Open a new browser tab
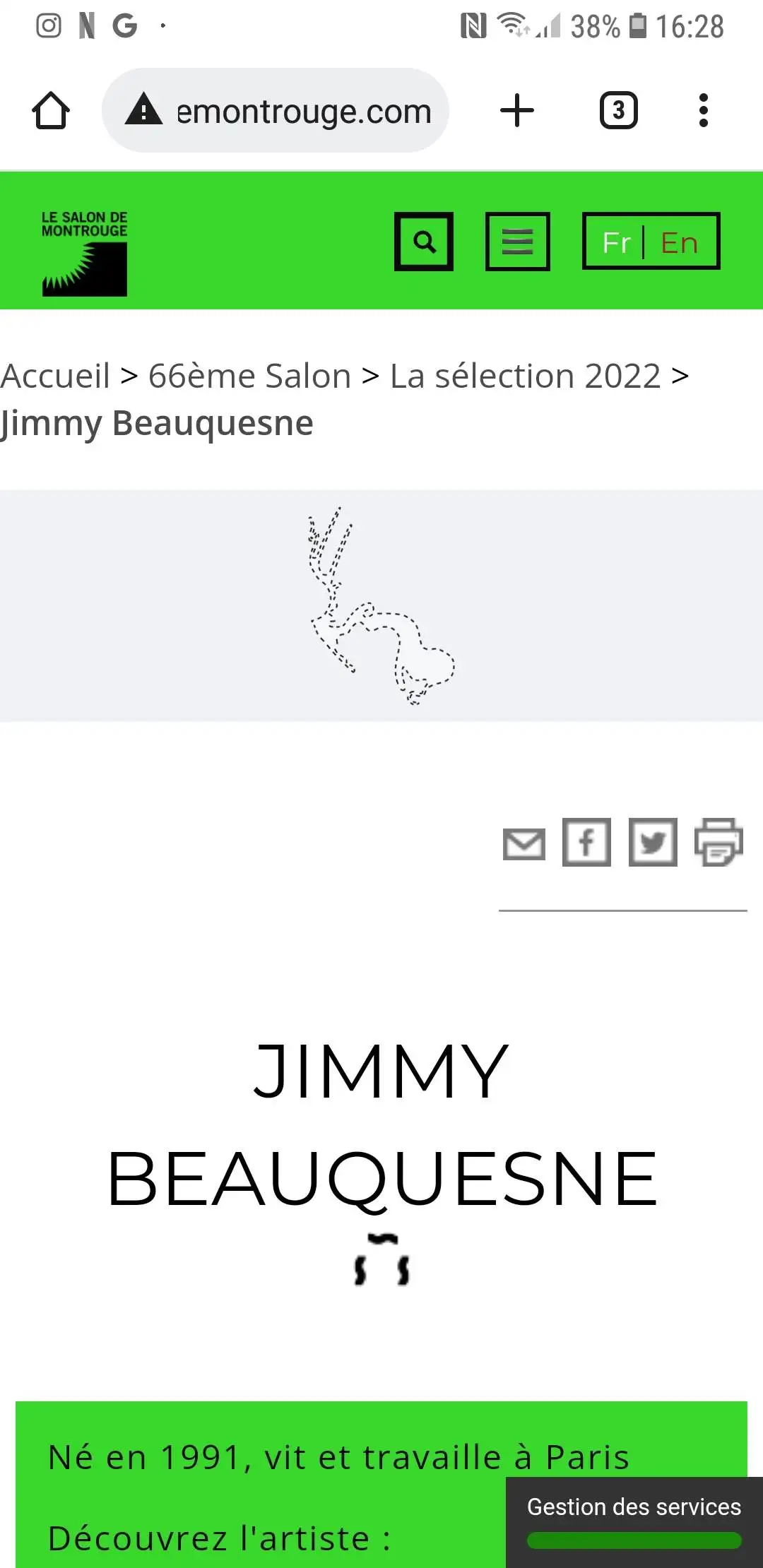This screenshot has width=763, height=1568. pyautogui.click(x=517, y=111)
